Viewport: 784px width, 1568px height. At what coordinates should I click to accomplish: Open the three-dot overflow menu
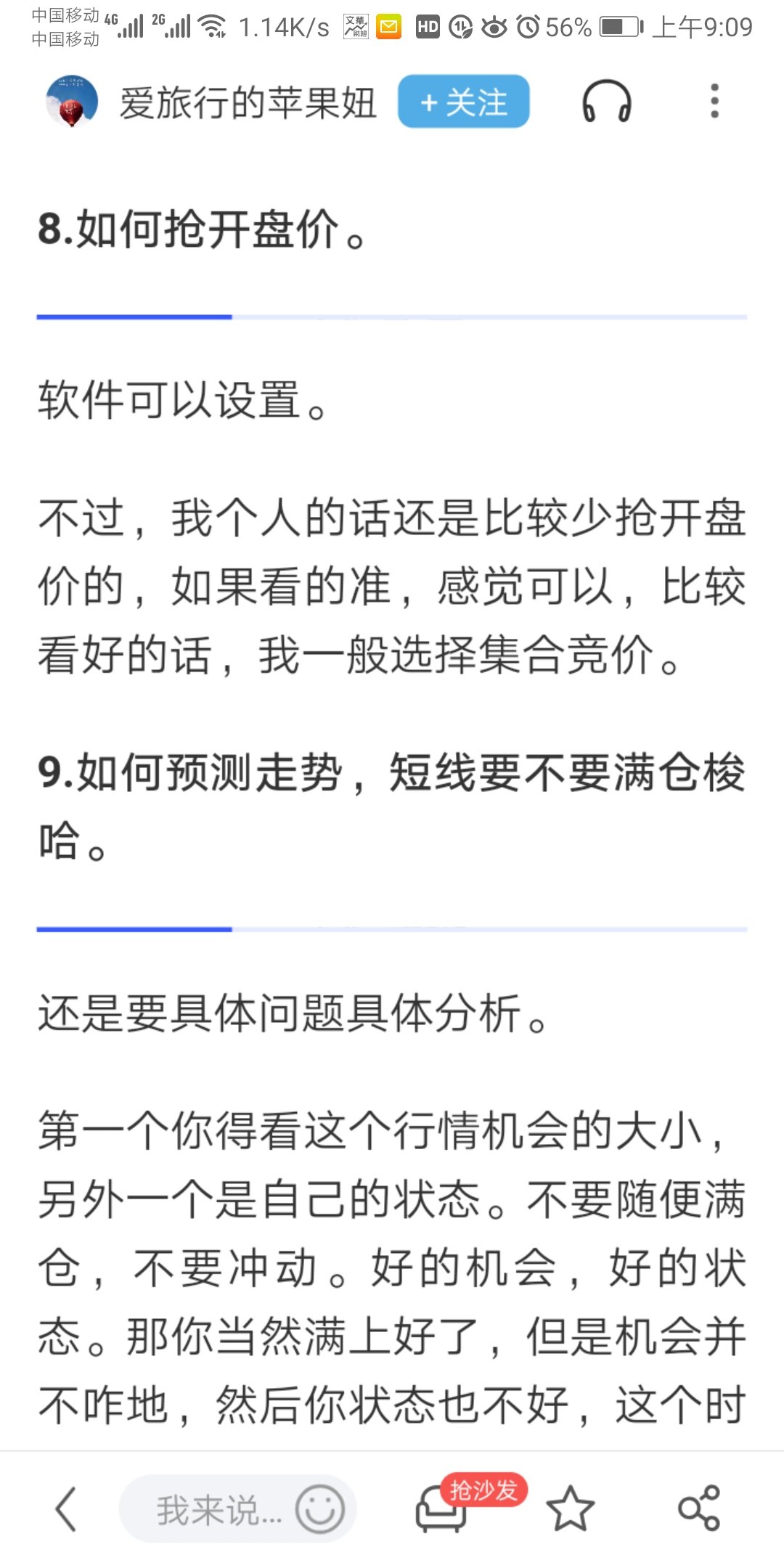714,102
